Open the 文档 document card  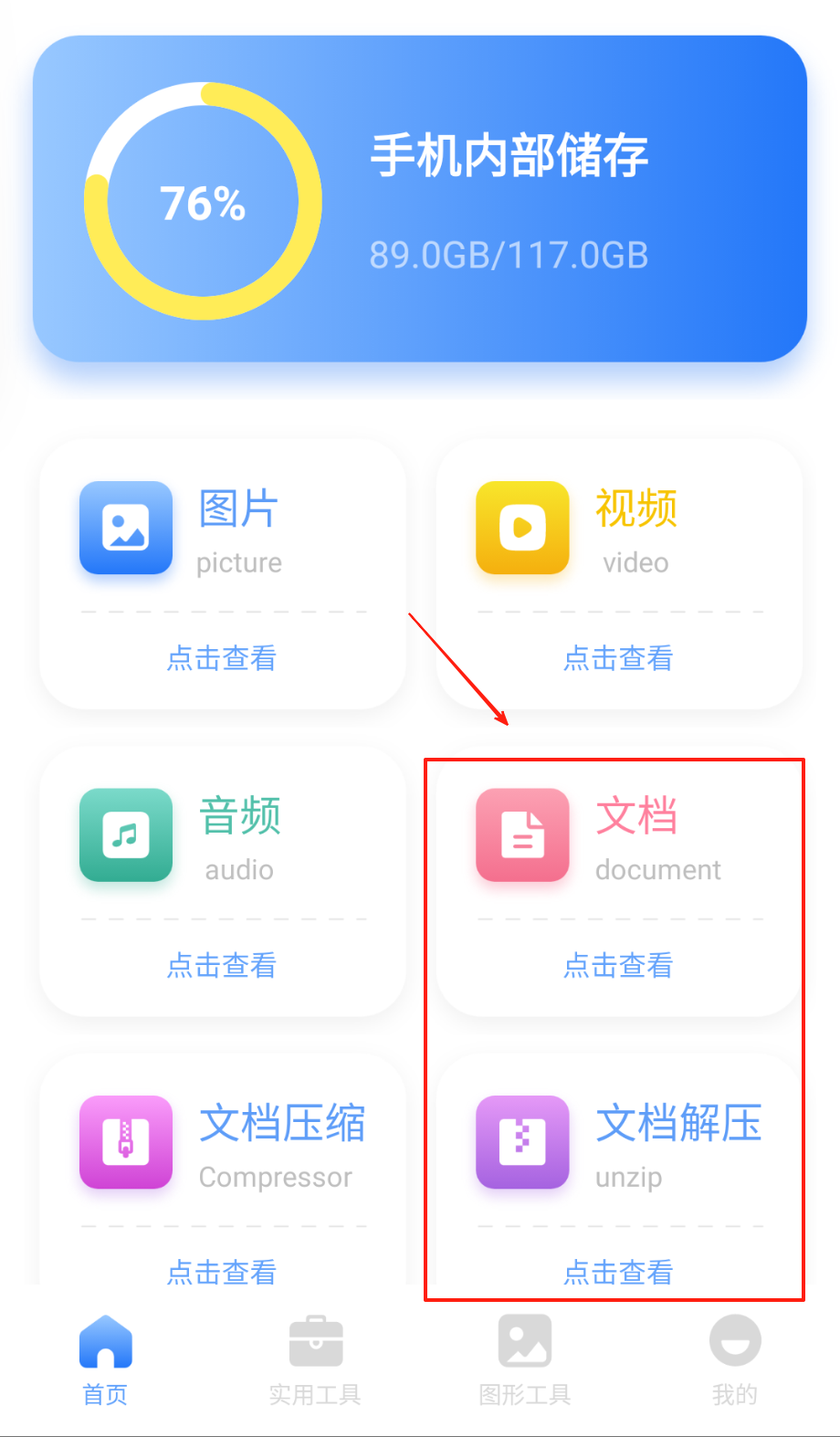coord(619,881)
